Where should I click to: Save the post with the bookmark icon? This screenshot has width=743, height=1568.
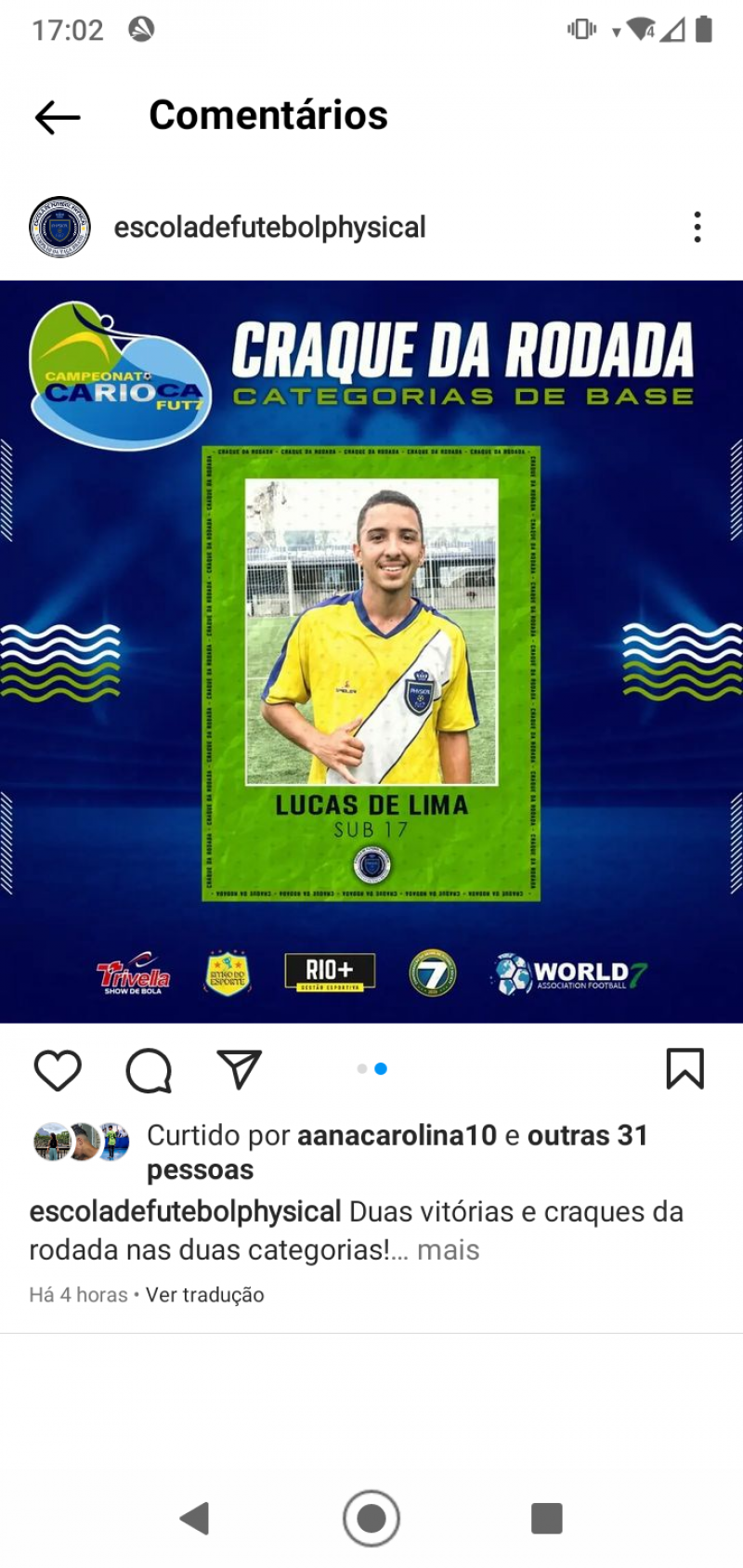tap(685, 1069)
